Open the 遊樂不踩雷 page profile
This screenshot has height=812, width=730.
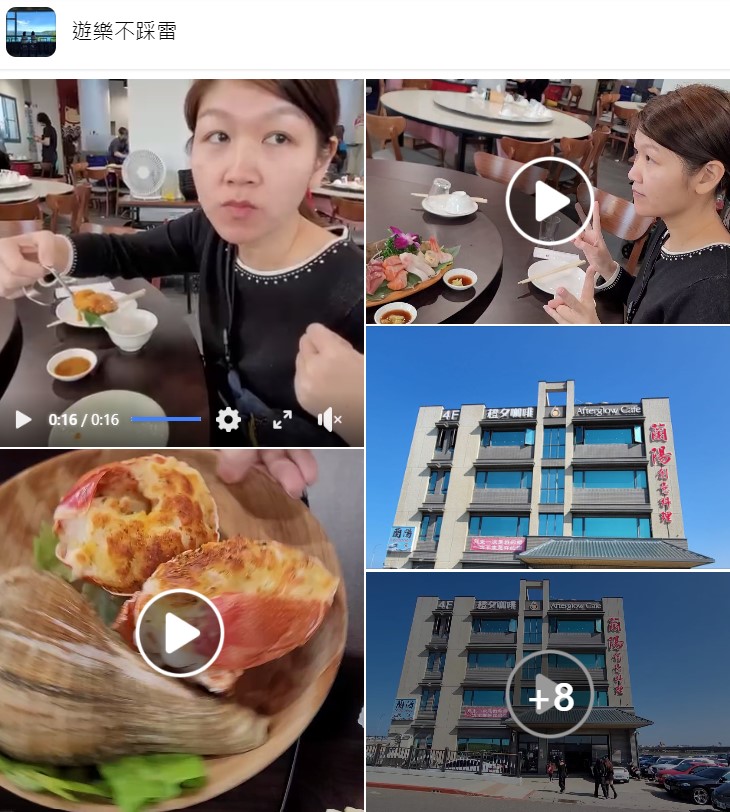124,31
